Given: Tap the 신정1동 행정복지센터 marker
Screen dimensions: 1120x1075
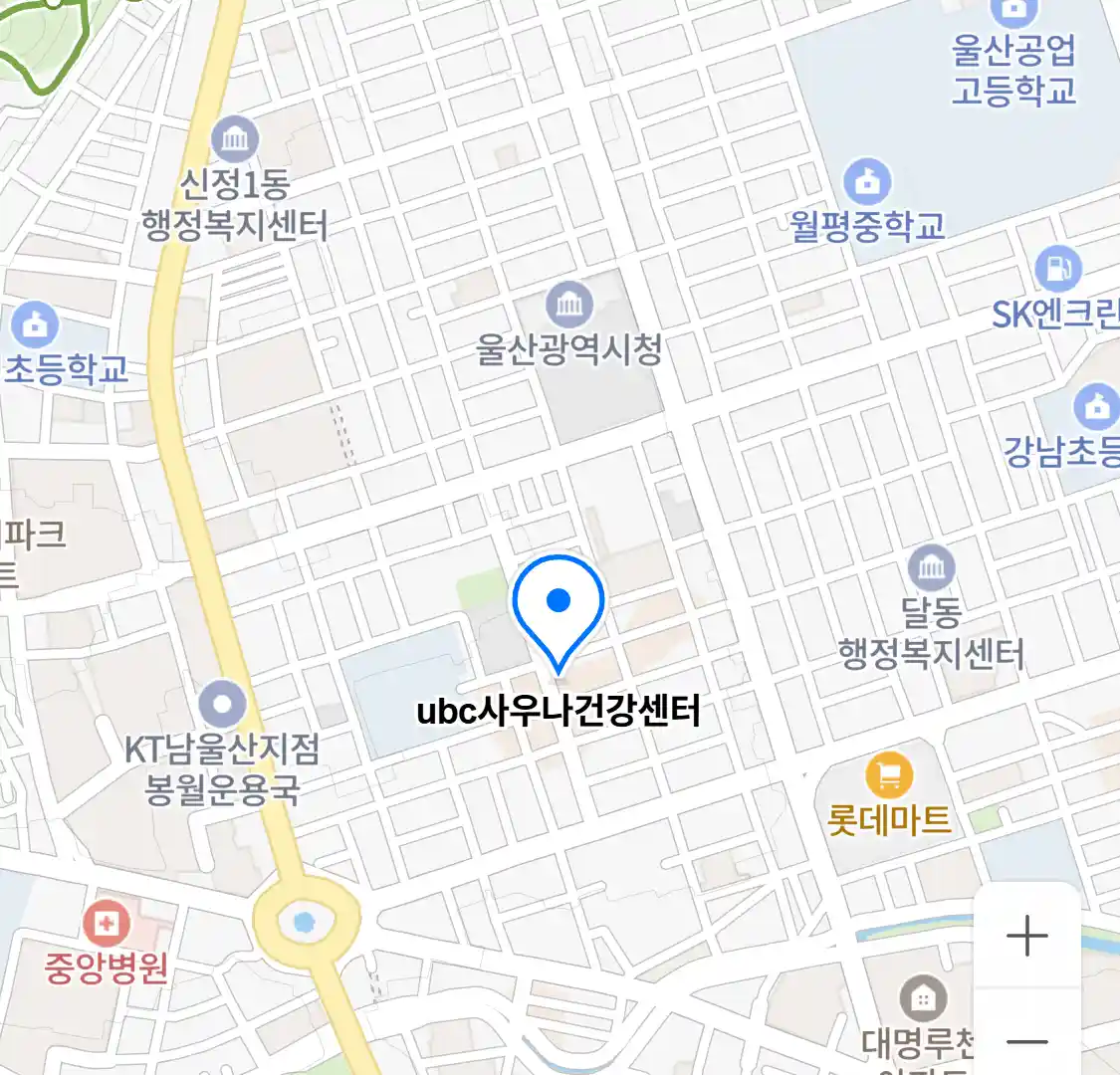Looking at the screenshot, I should tap(235, 139).
